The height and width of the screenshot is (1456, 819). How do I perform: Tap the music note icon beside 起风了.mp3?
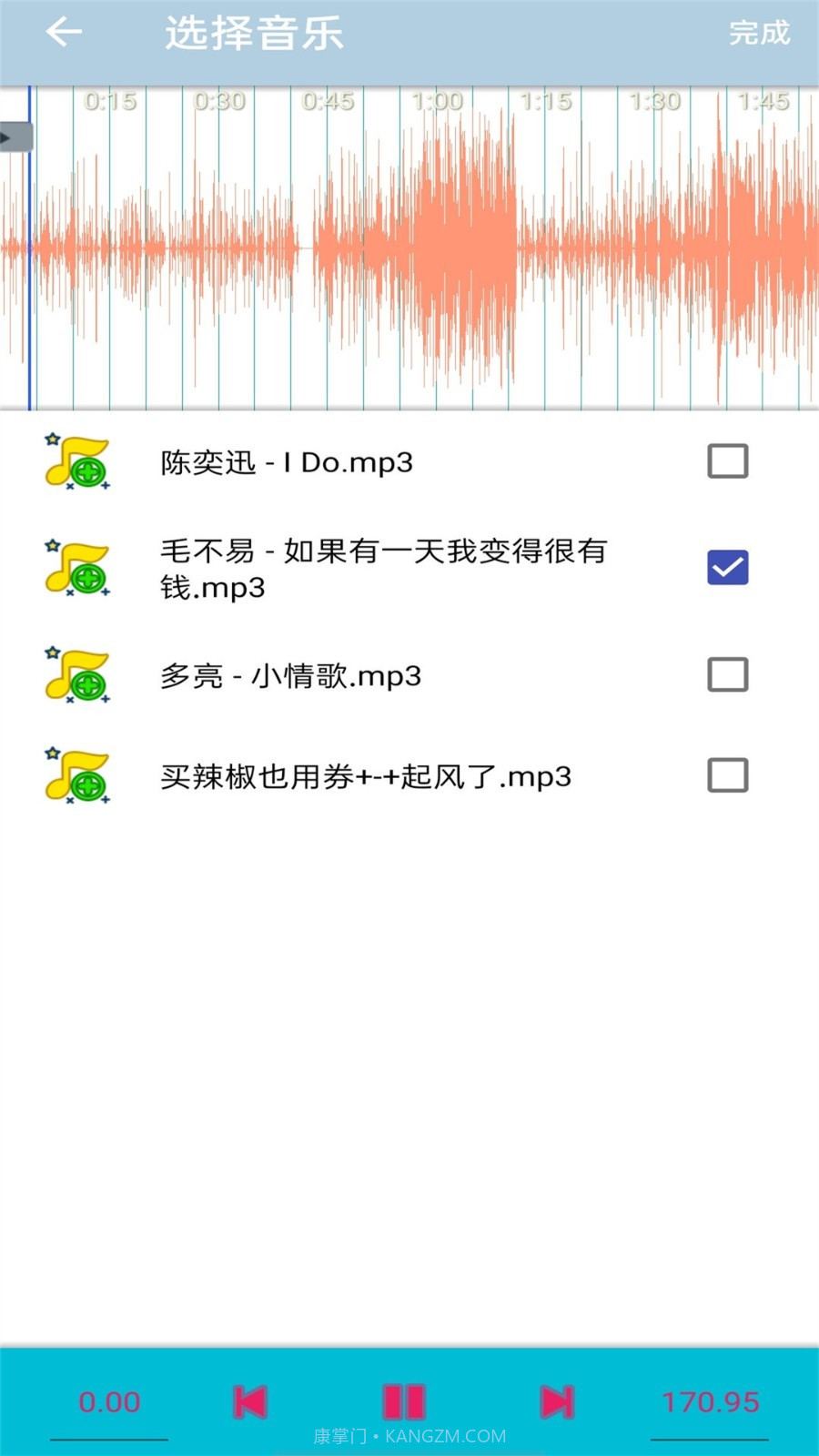(77, 775)
